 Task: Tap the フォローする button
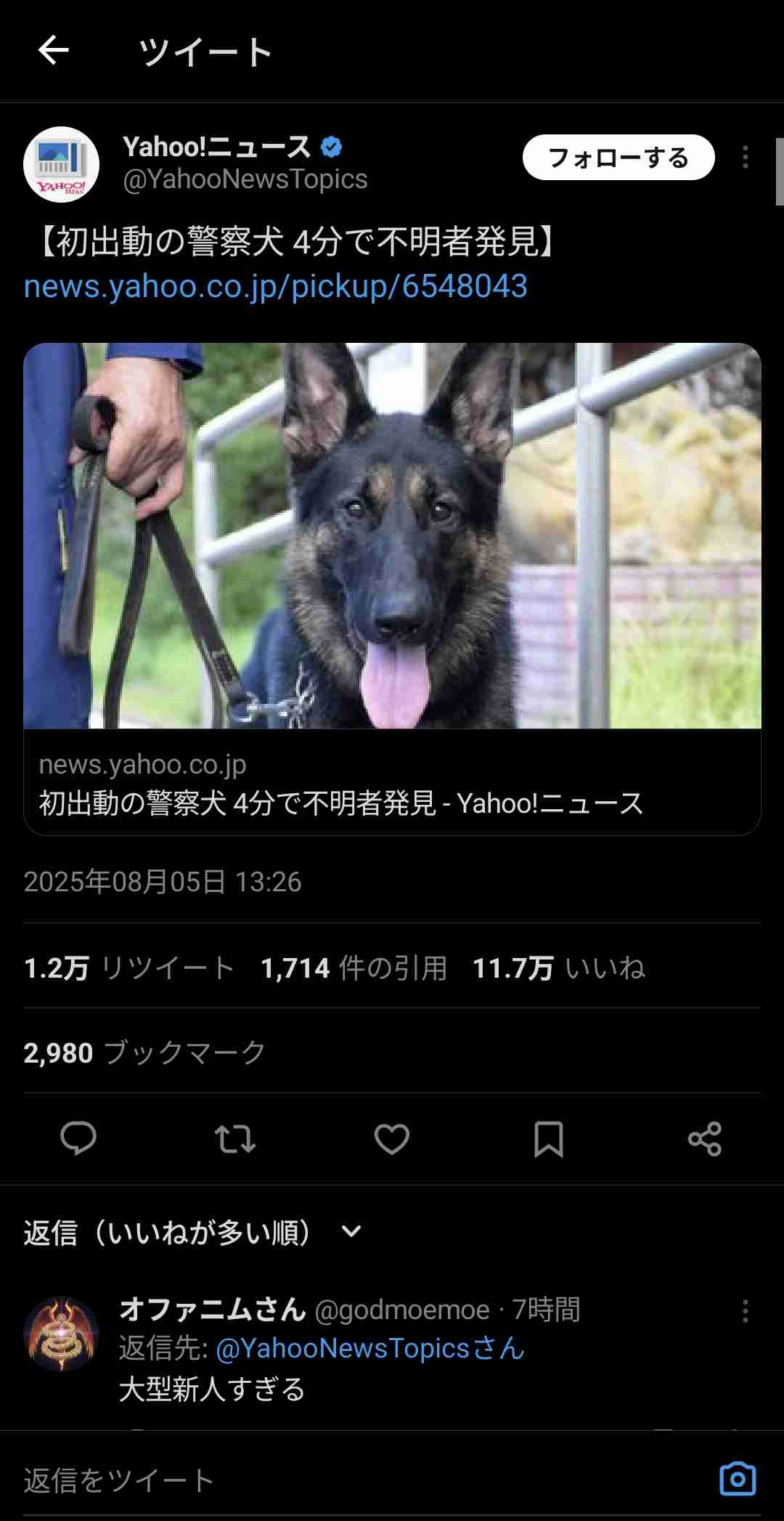click(618, 158)
